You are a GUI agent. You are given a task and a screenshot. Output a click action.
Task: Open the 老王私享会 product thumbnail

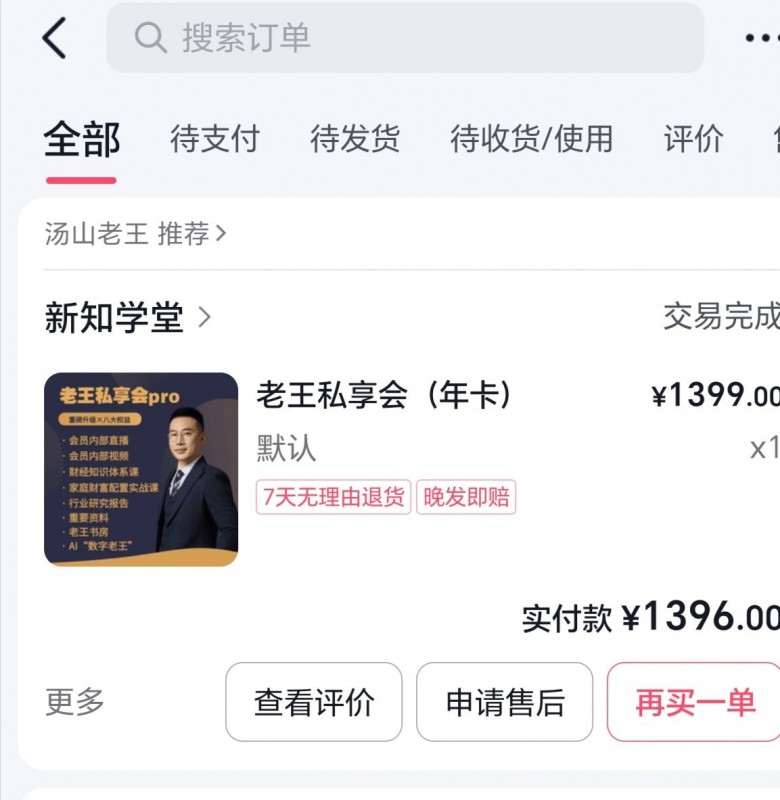(141, 469)
